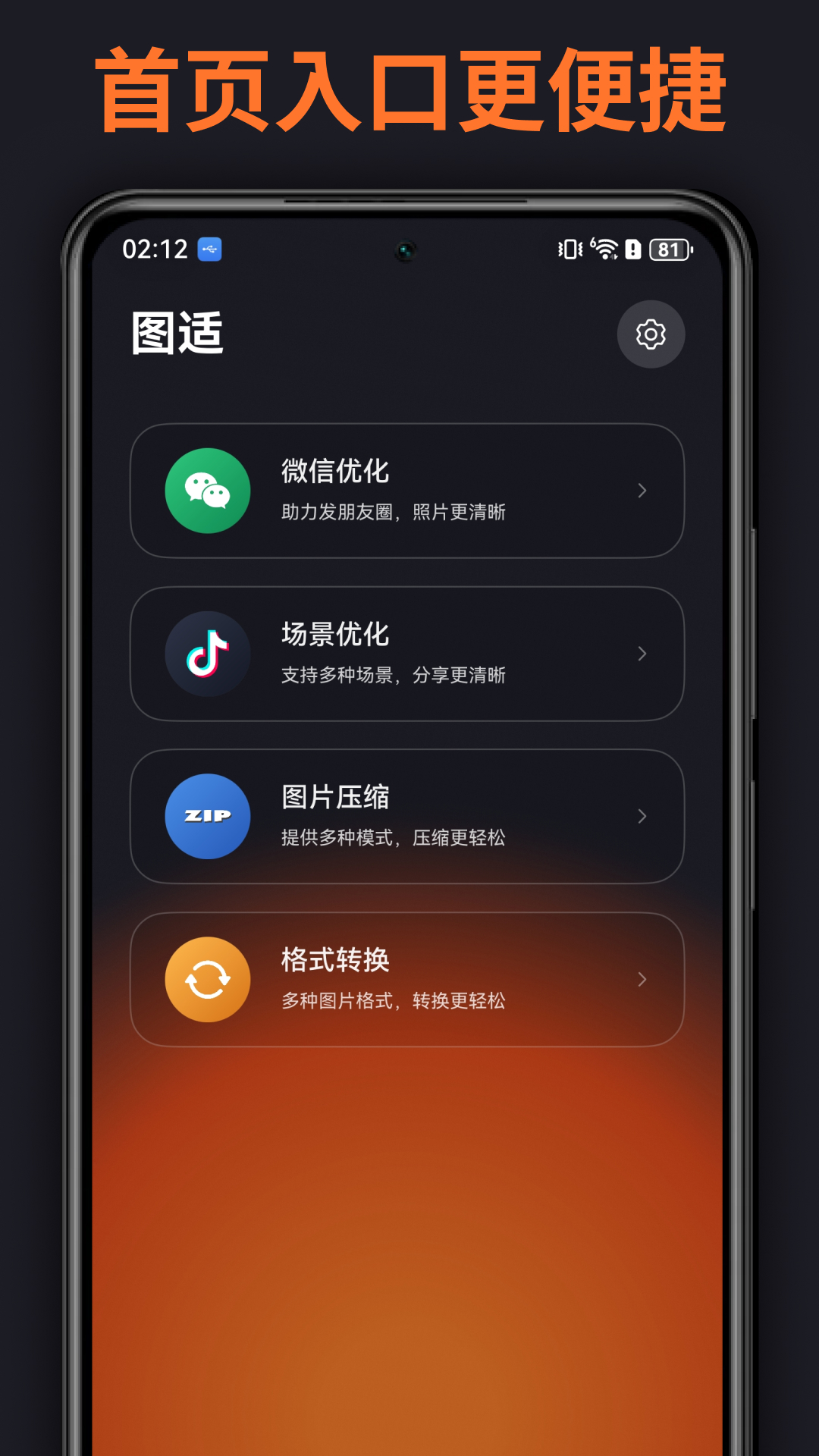Screen dimensions: 819x1456
Task: Open the 格式转换 feature
Action: point(407,980)
